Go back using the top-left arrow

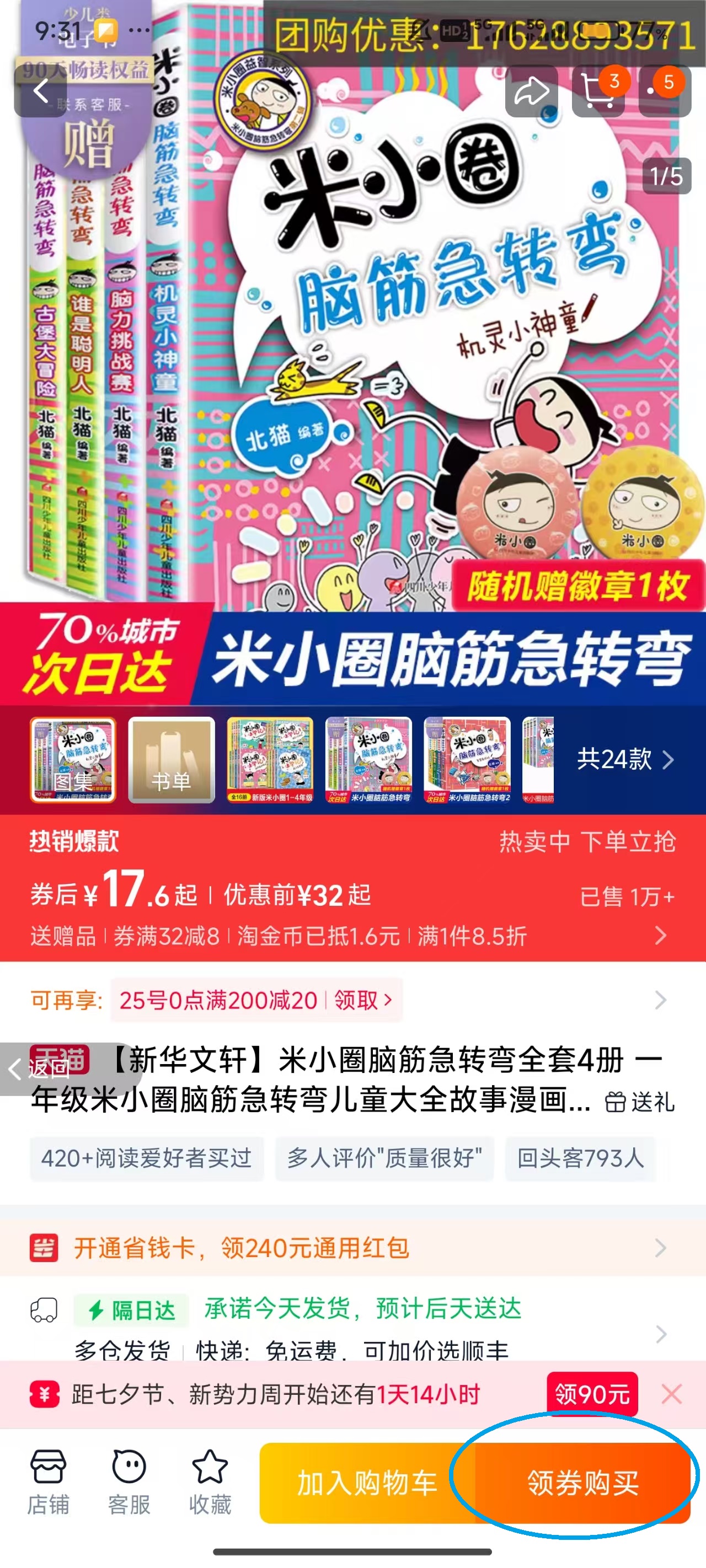coord(40,92)
